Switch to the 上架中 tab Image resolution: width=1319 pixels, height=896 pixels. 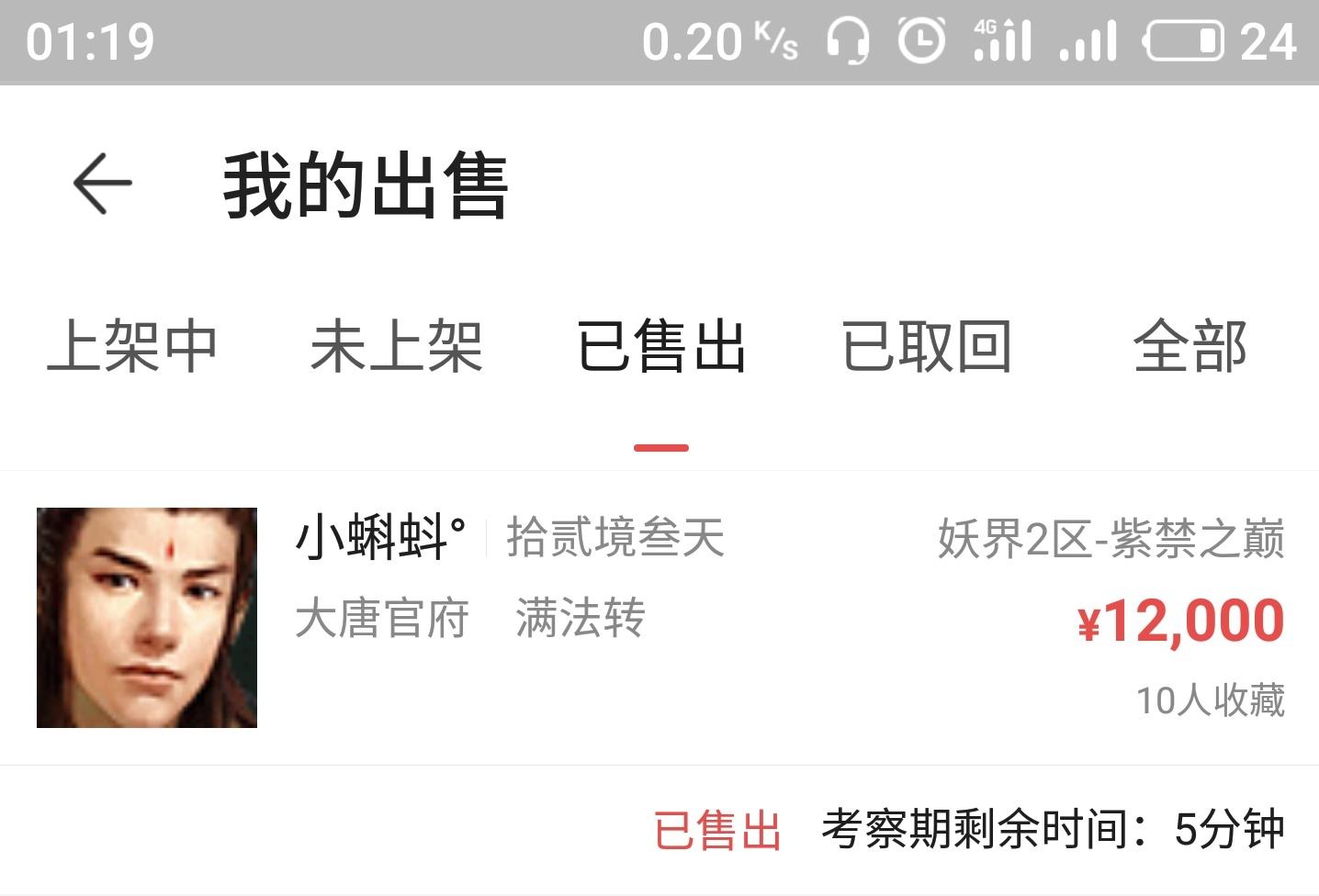132,347
